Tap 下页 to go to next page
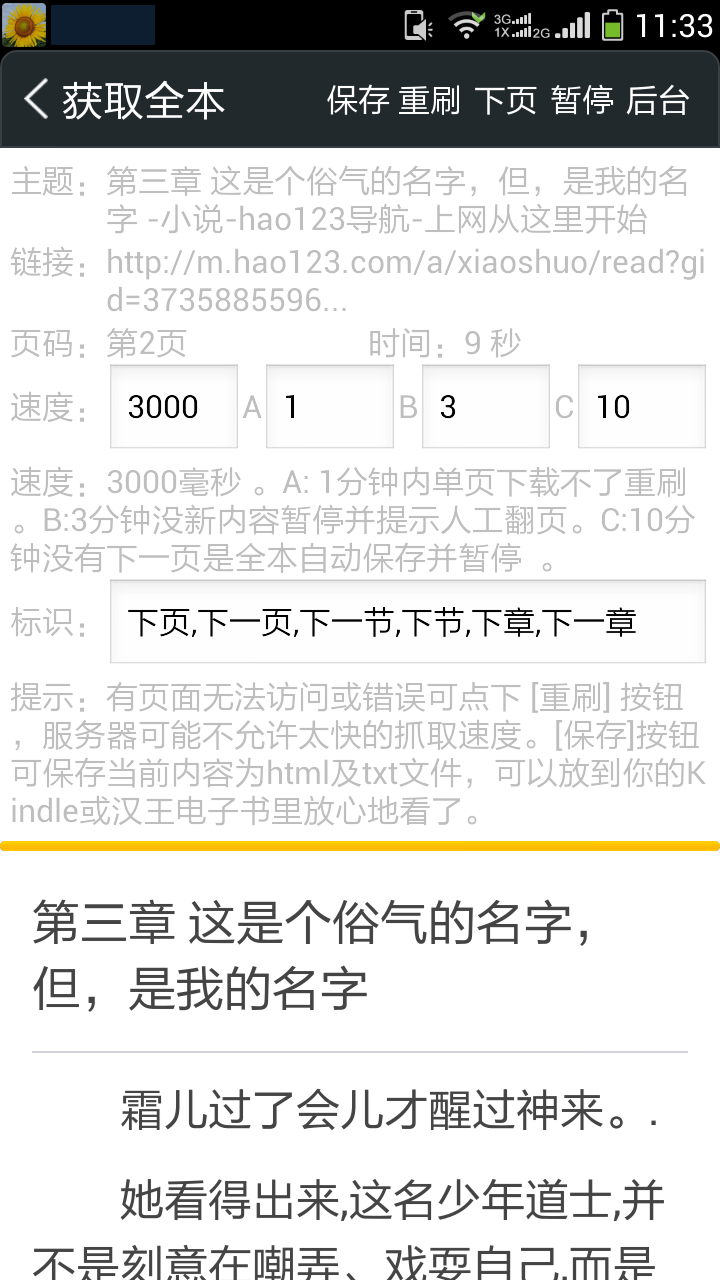Viewport: 720px width, 1280px height. click(x=505, y=100)
